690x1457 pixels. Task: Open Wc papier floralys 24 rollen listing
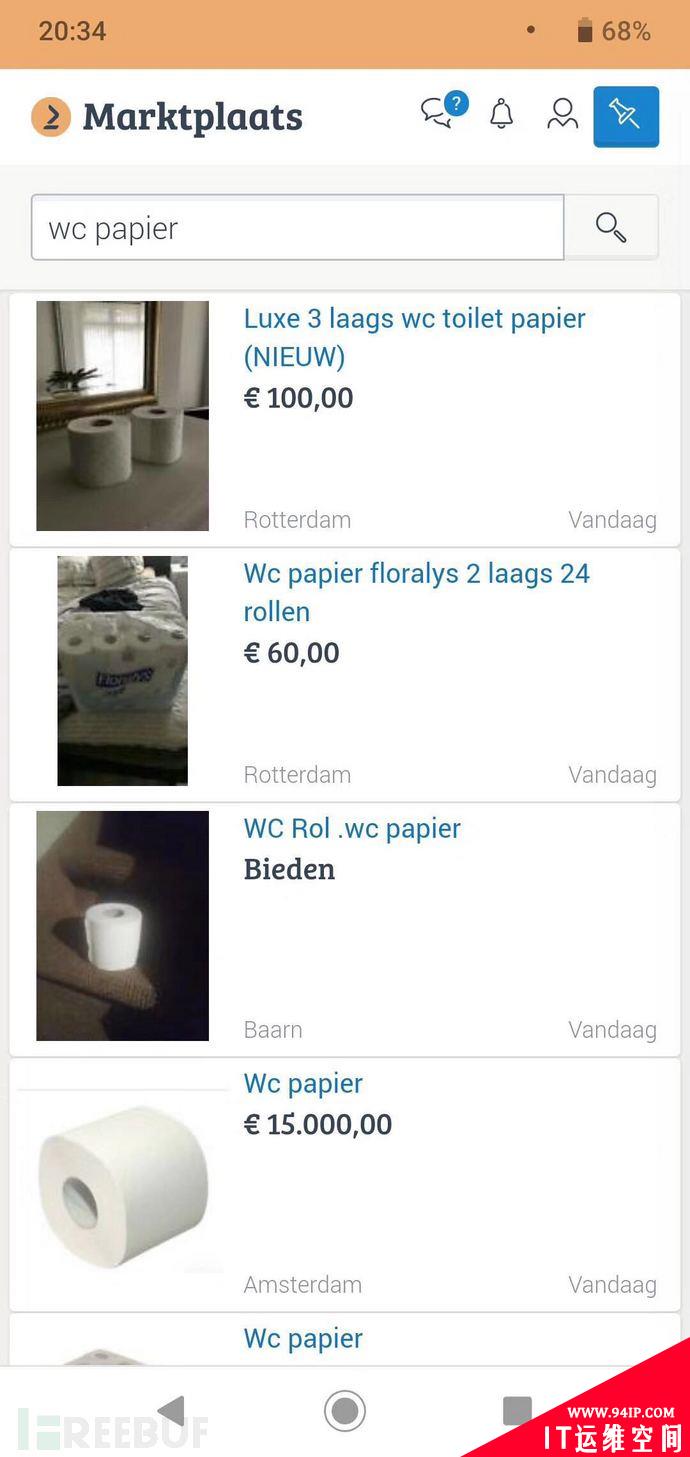(x=416, y=592)
